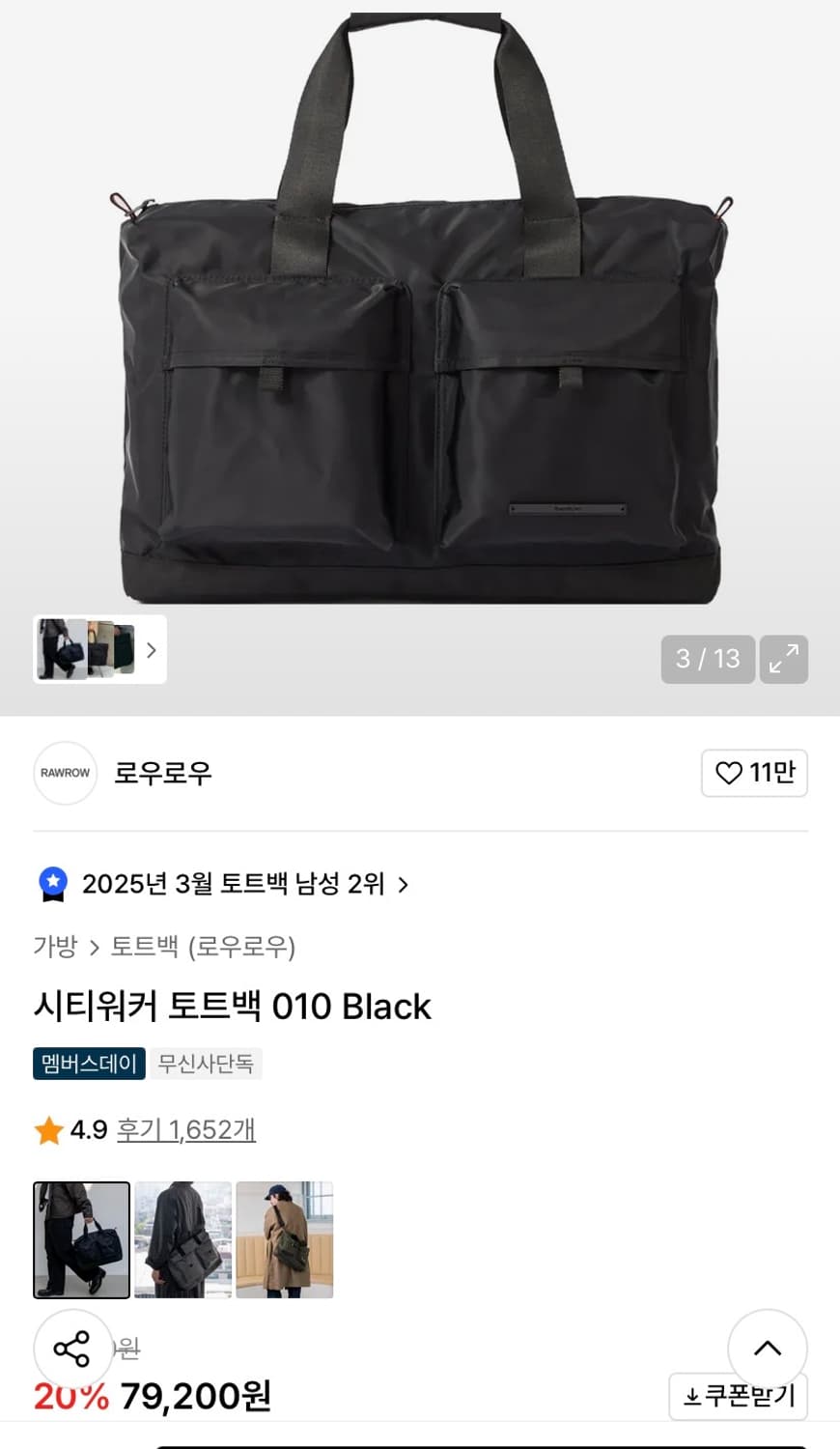Select the yellow star rating icon
The width and height of the screenshot is (840, 1449).
pyautogui.click(x=47, y=1129)
